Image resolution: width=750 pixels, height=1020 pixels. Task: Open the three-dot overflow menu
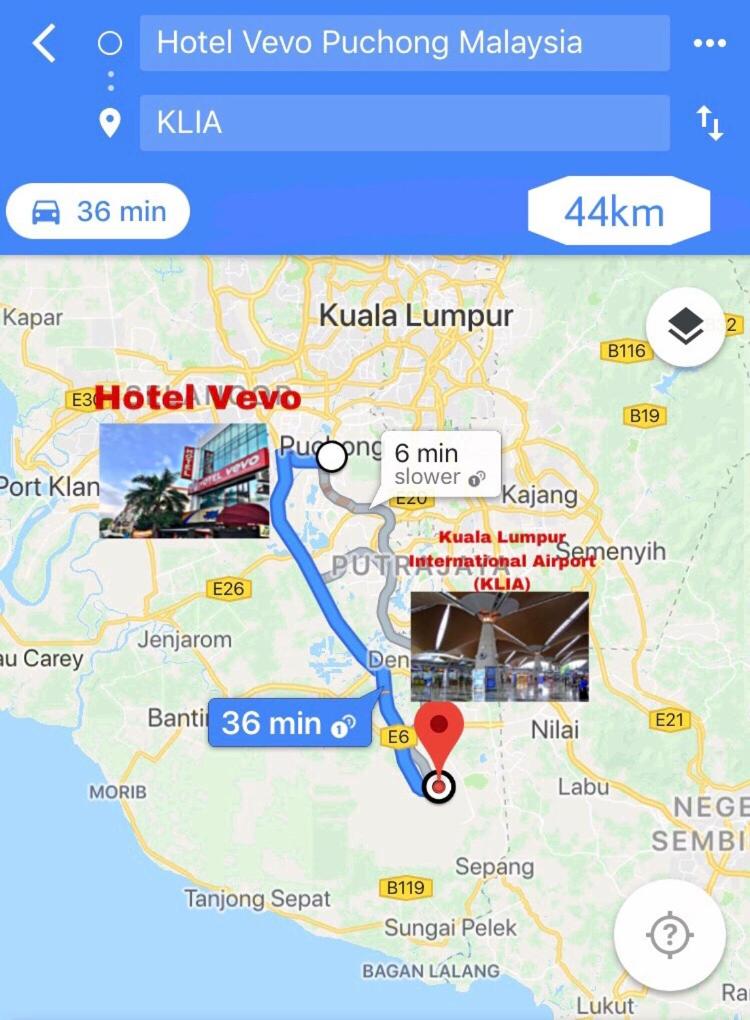[710, 44]
